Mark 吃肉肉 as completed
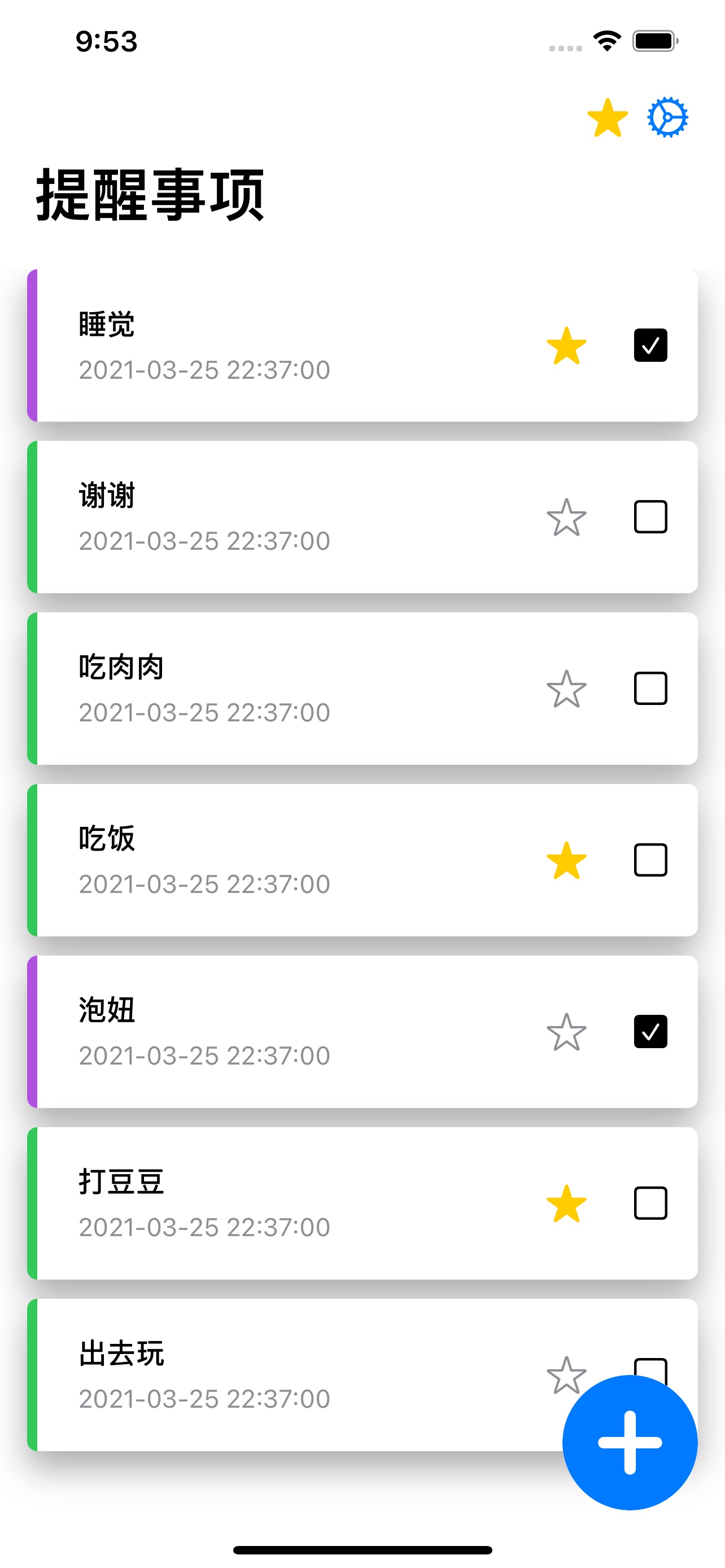This screenshot has width=725, height=1568. pyautogui.click(x=650, y=688)
